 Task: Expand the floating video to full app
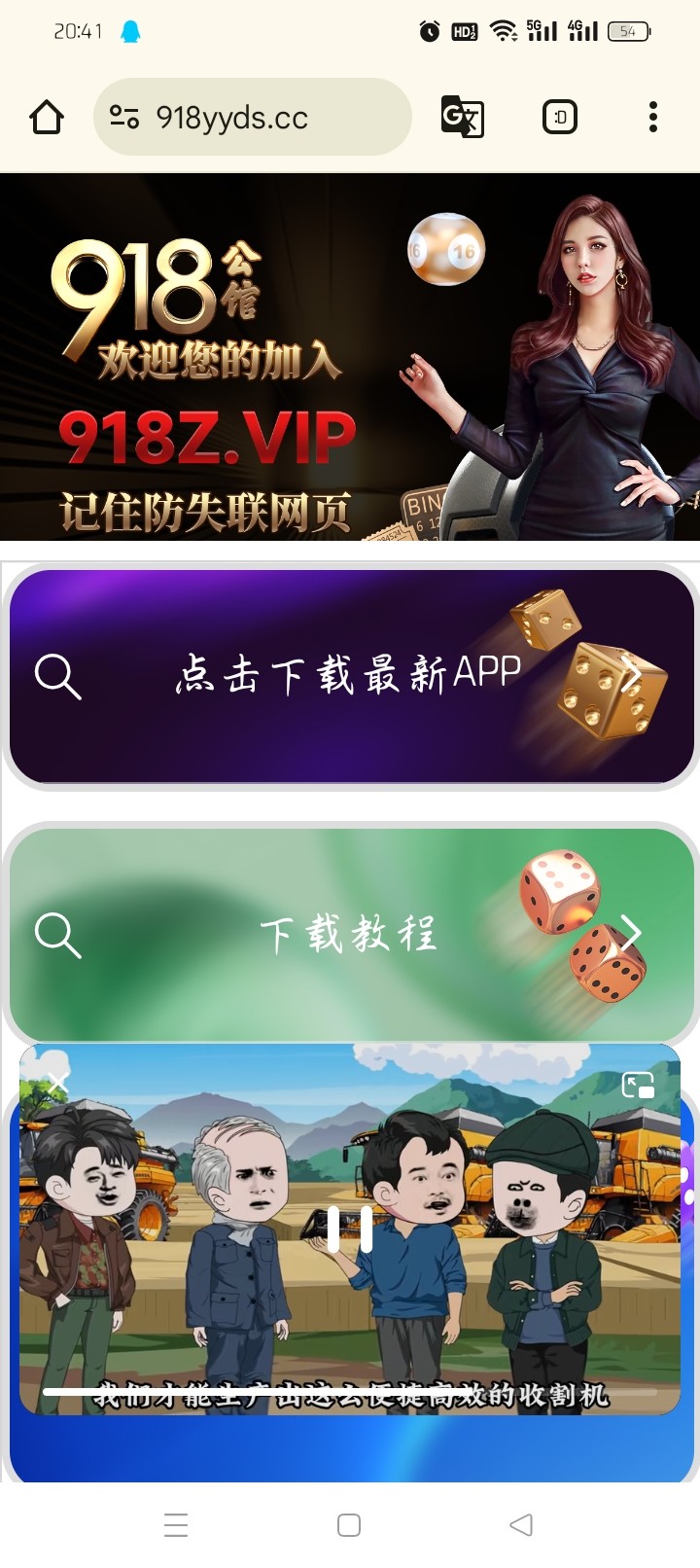638,1086
